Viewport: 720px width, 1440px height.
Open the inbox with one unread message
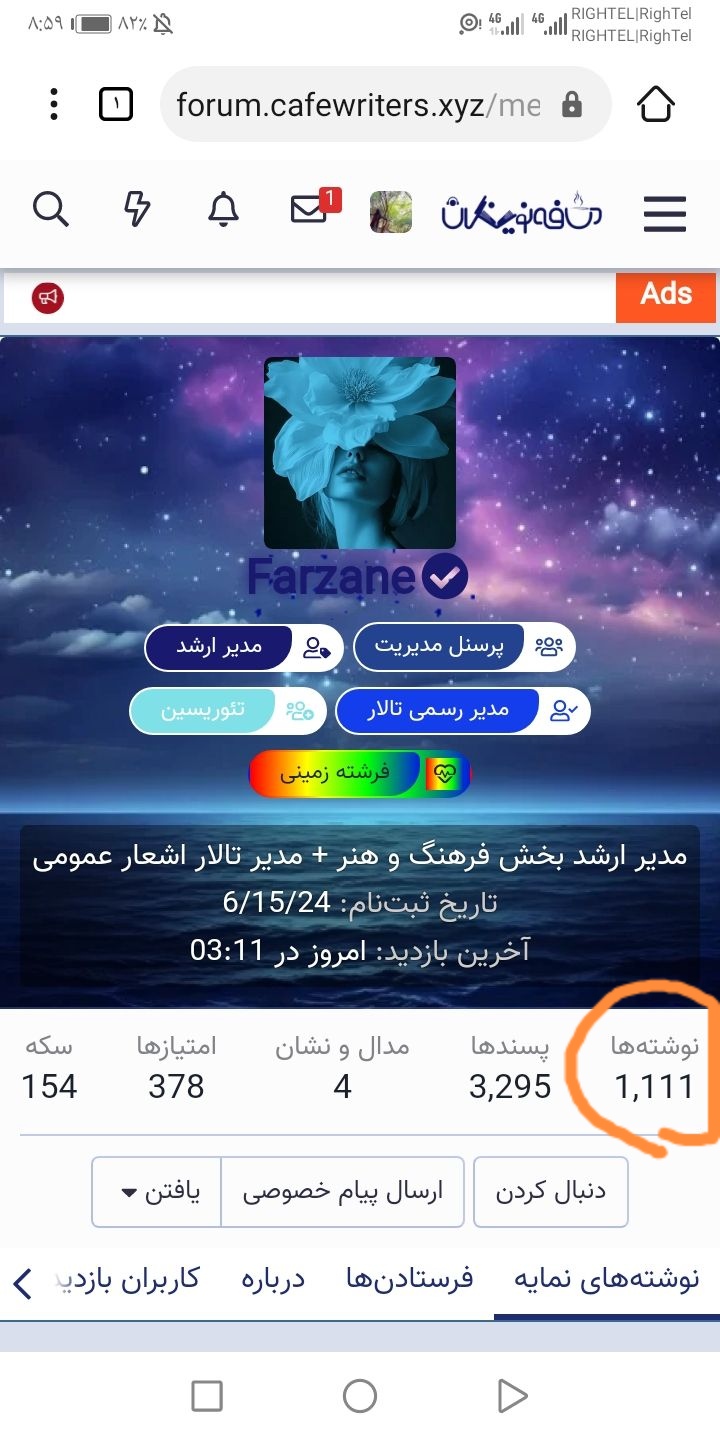[310, 210]
